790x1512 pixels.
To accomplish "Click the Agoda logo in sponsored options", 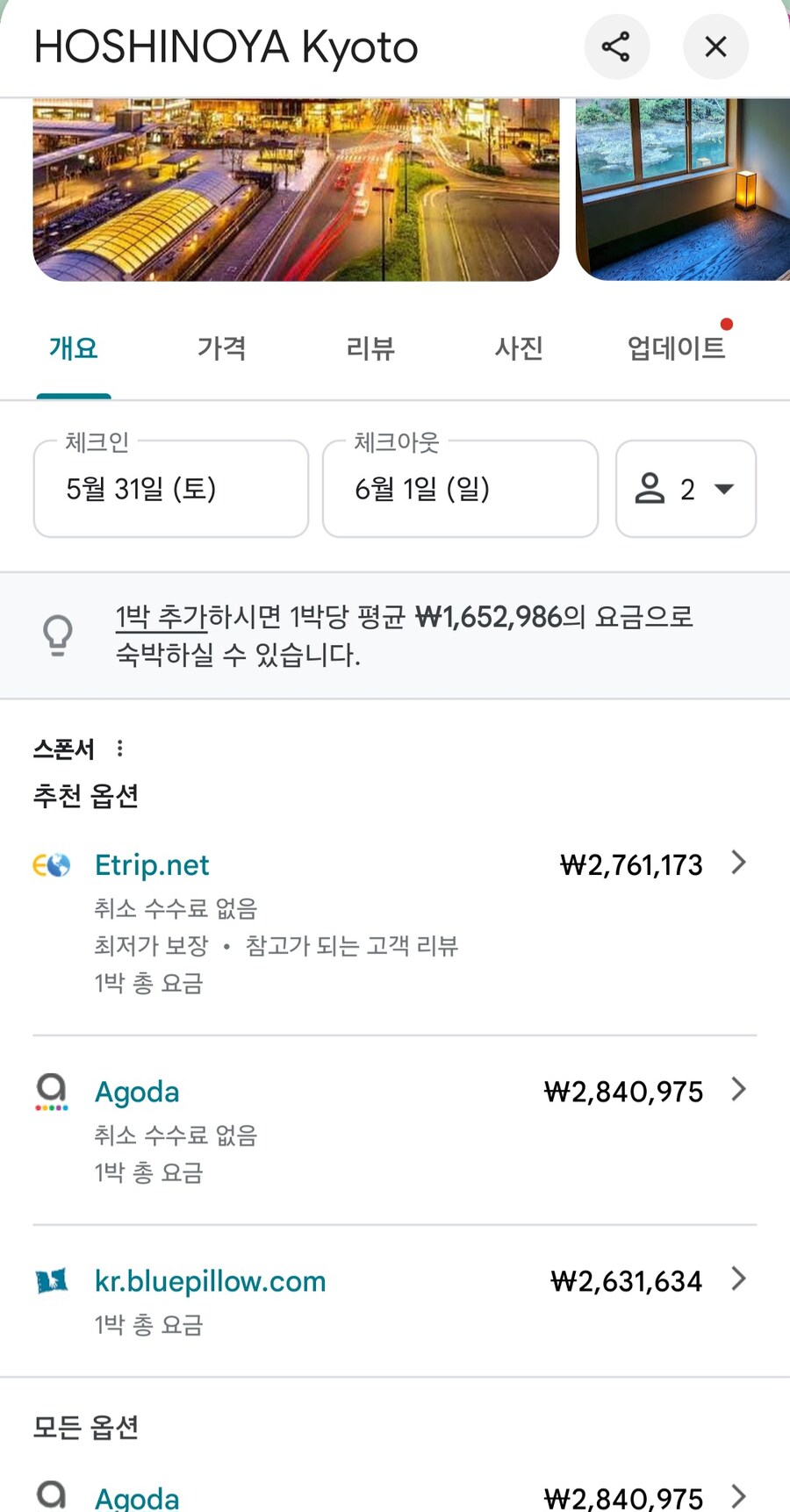I will [50, 1091].
